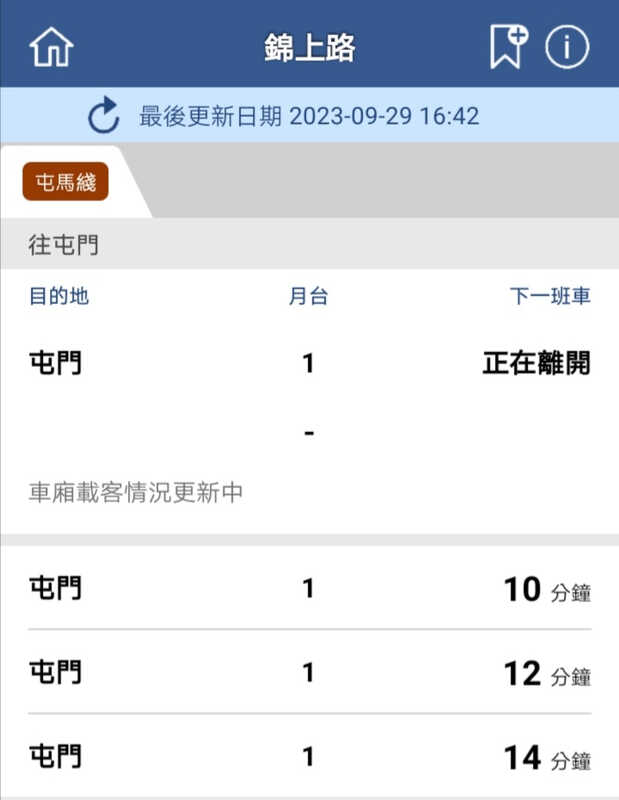Select the 屯馬綫 line tab
This screenshot has height=800, width=619.
click(x=65, y=183)
